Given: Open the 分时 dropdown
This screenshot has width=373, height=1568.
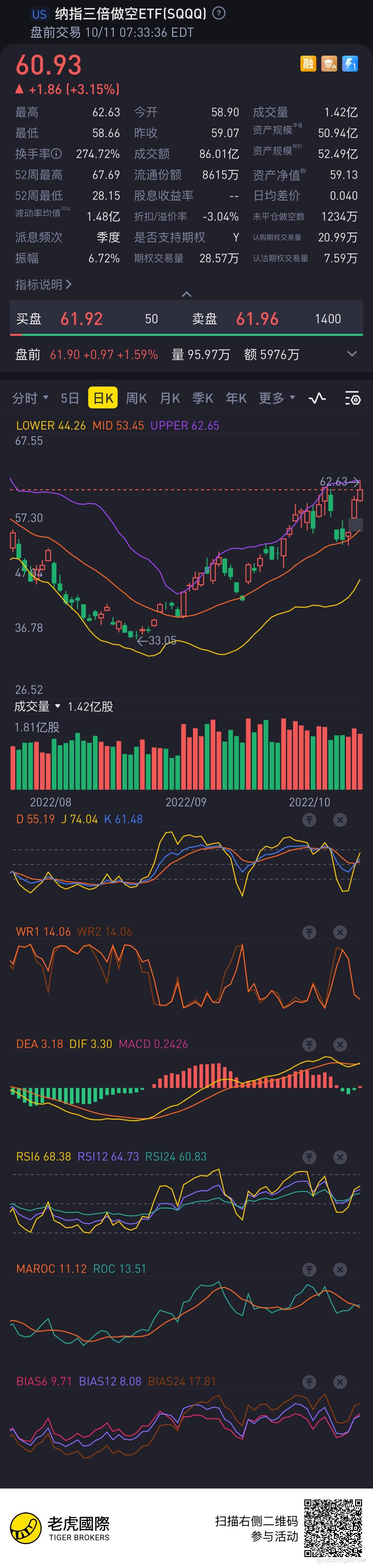Looking at the screenshot, I should [x=30, y=398].
